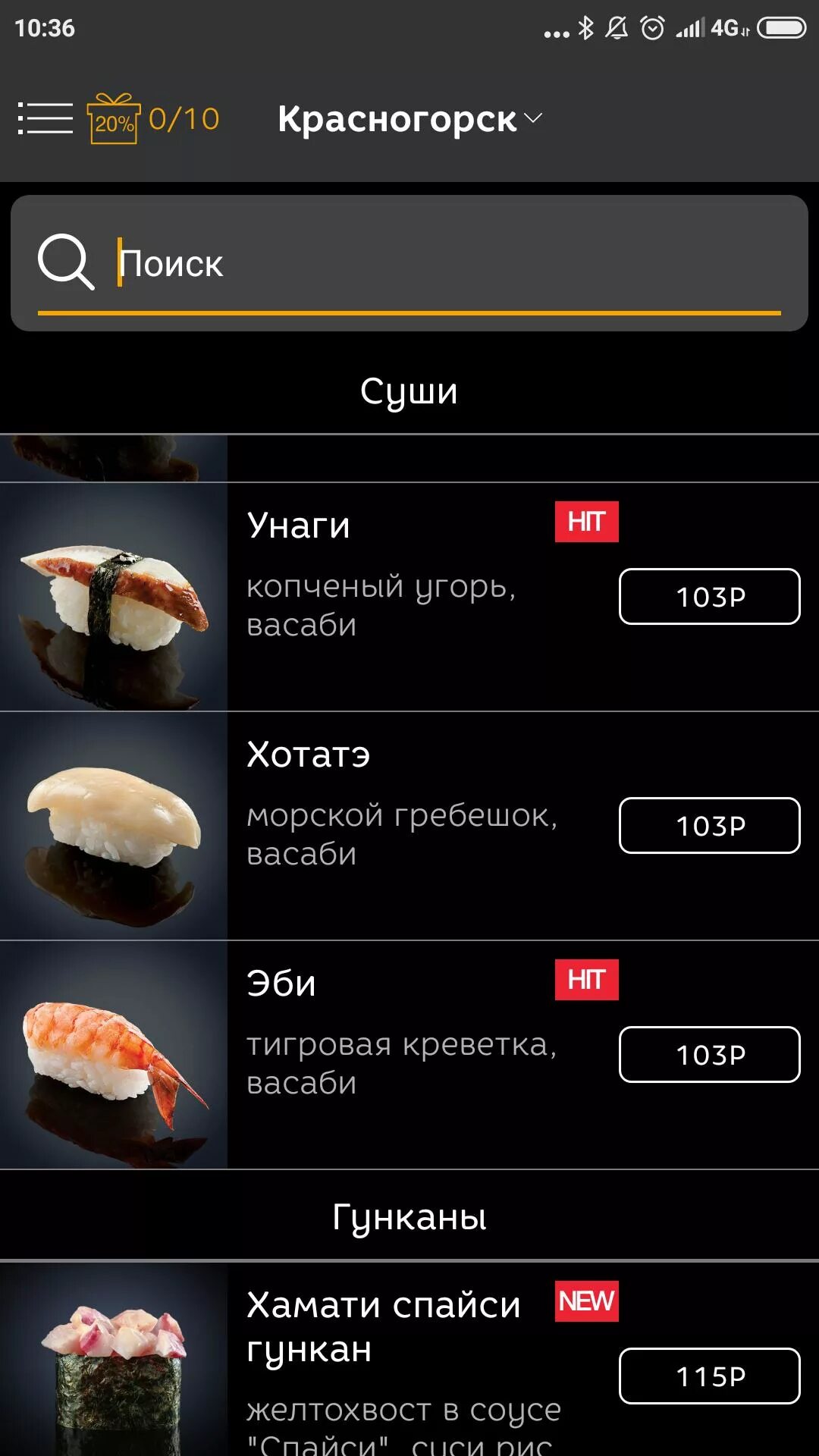Open the Унаги sushi photo
The width and height of the screenshot is (819, 1456).
coord(114,597)
